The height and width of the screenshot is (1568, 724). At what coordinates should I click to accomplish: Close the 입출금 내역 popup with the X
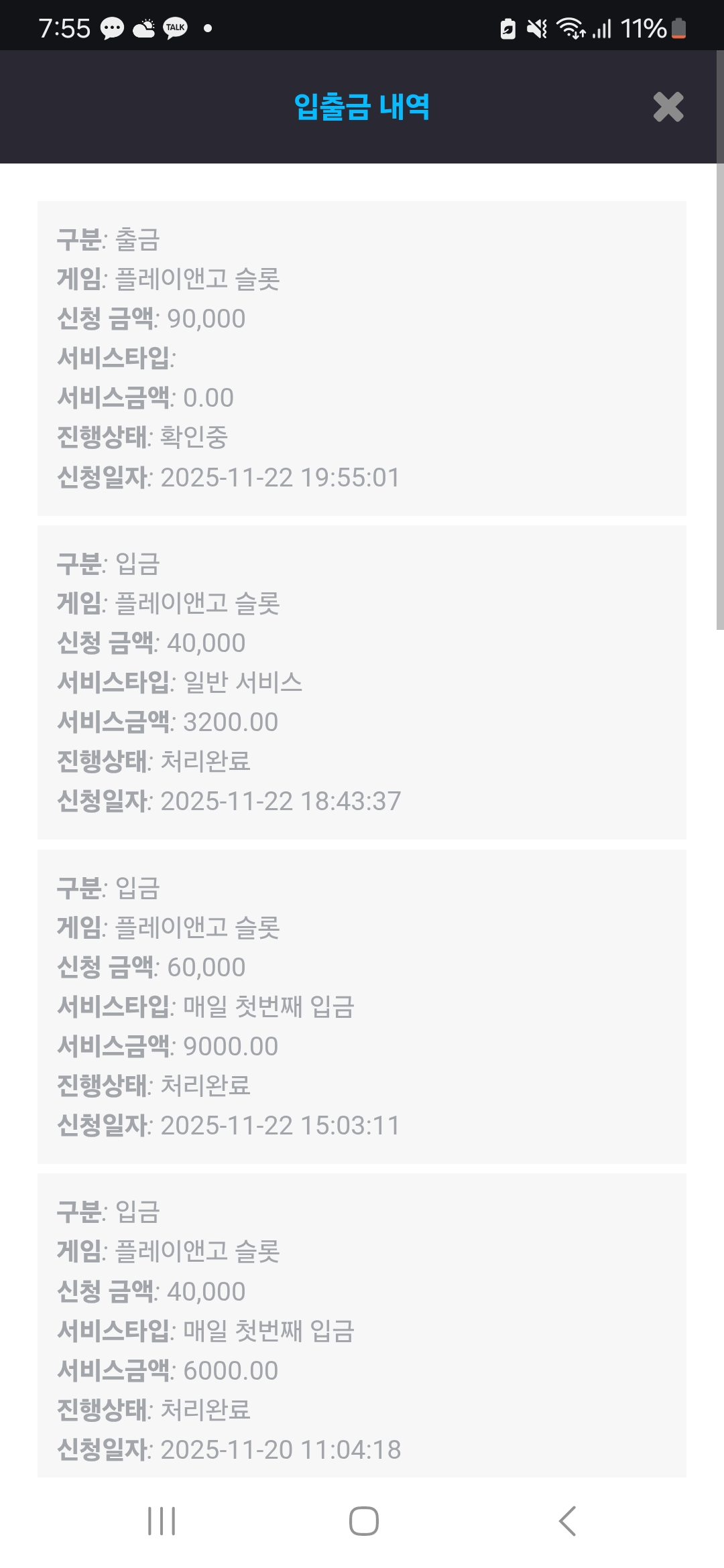[666, 107]
